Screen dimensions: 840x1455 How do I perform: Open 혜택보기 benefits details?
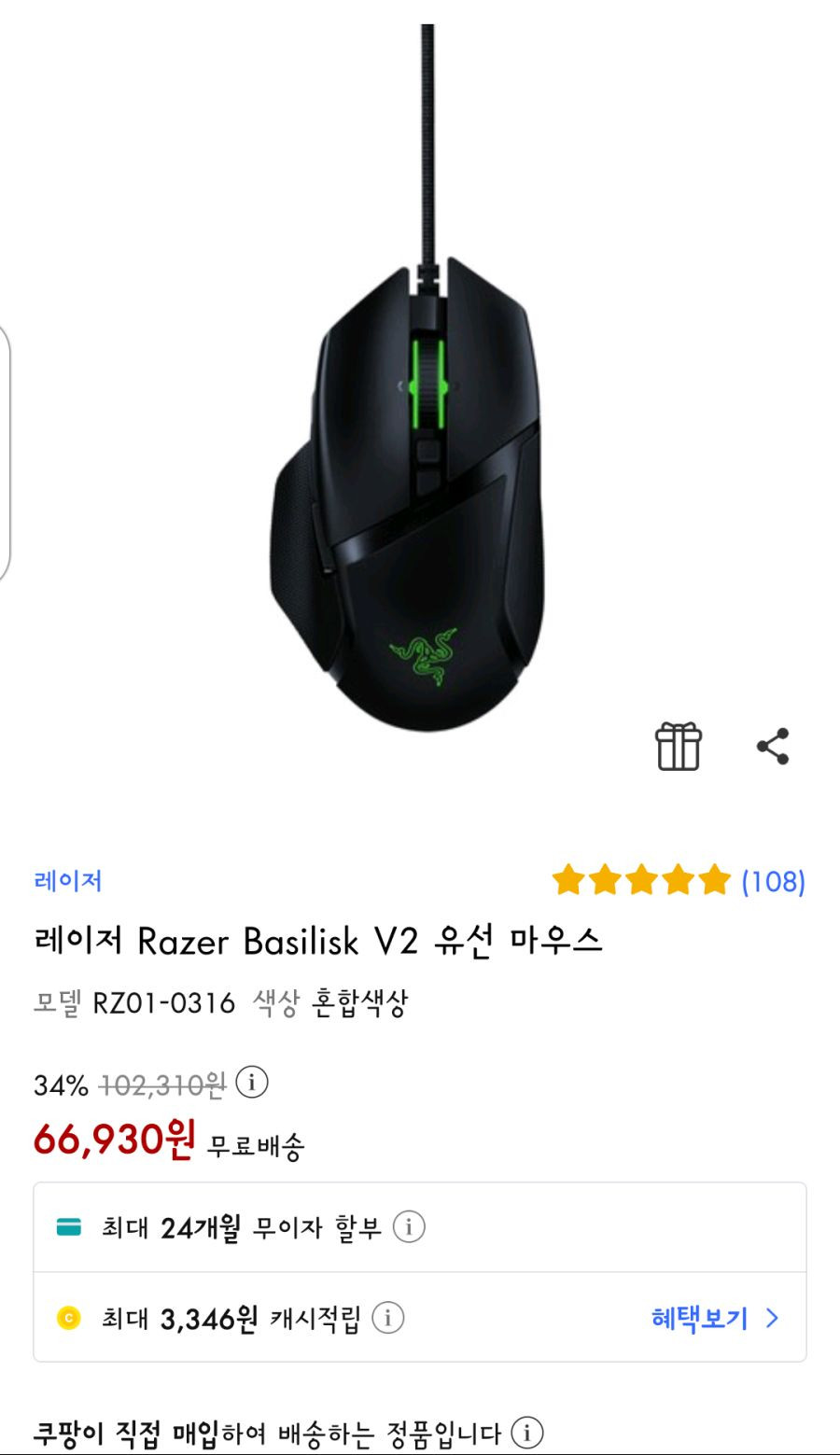714,1318
